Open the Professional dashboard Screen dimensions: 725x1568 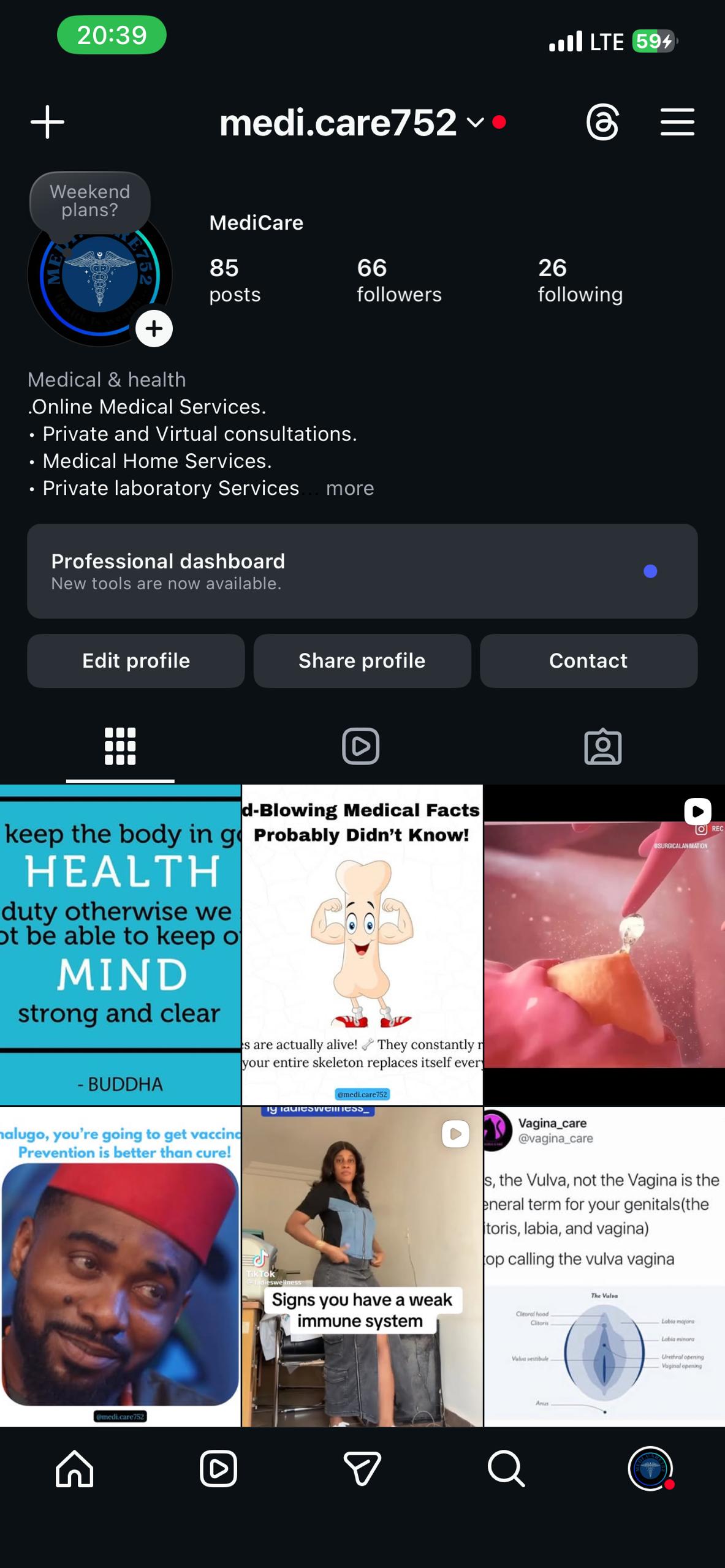[x=362, y=571]
